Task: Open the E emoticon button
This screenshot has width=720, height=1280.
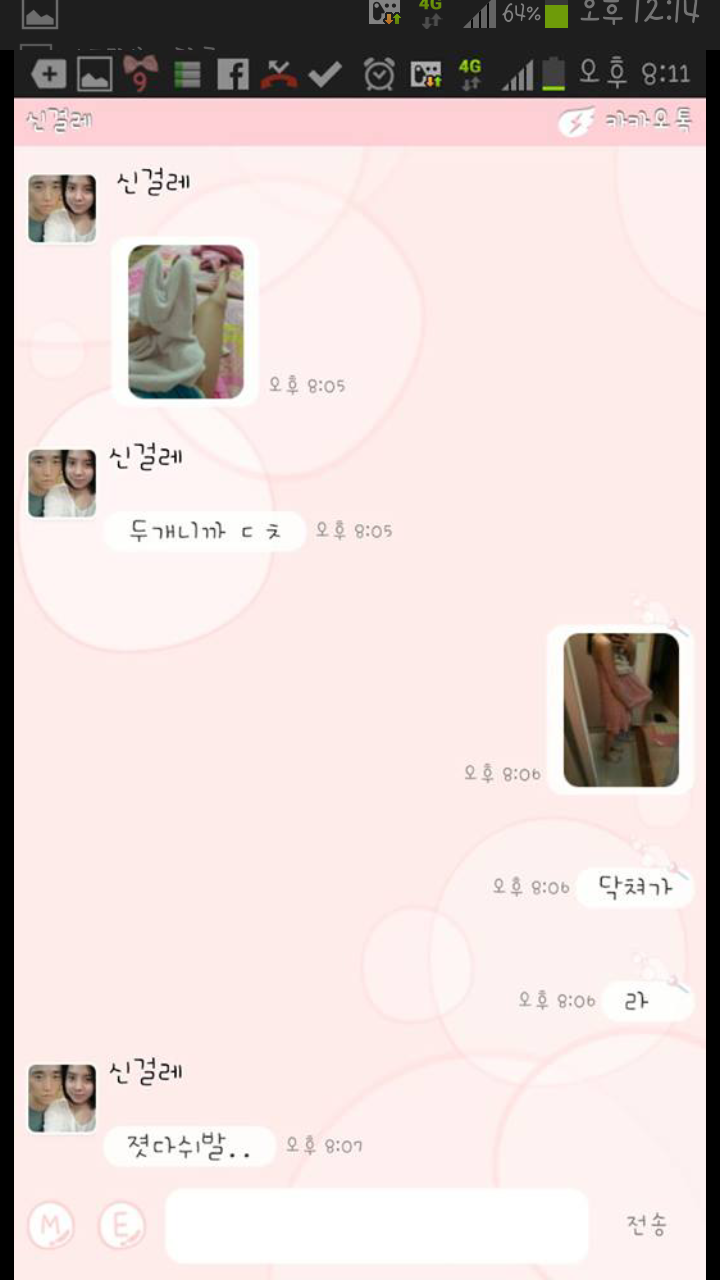Action: click(x=122, y=1224)
